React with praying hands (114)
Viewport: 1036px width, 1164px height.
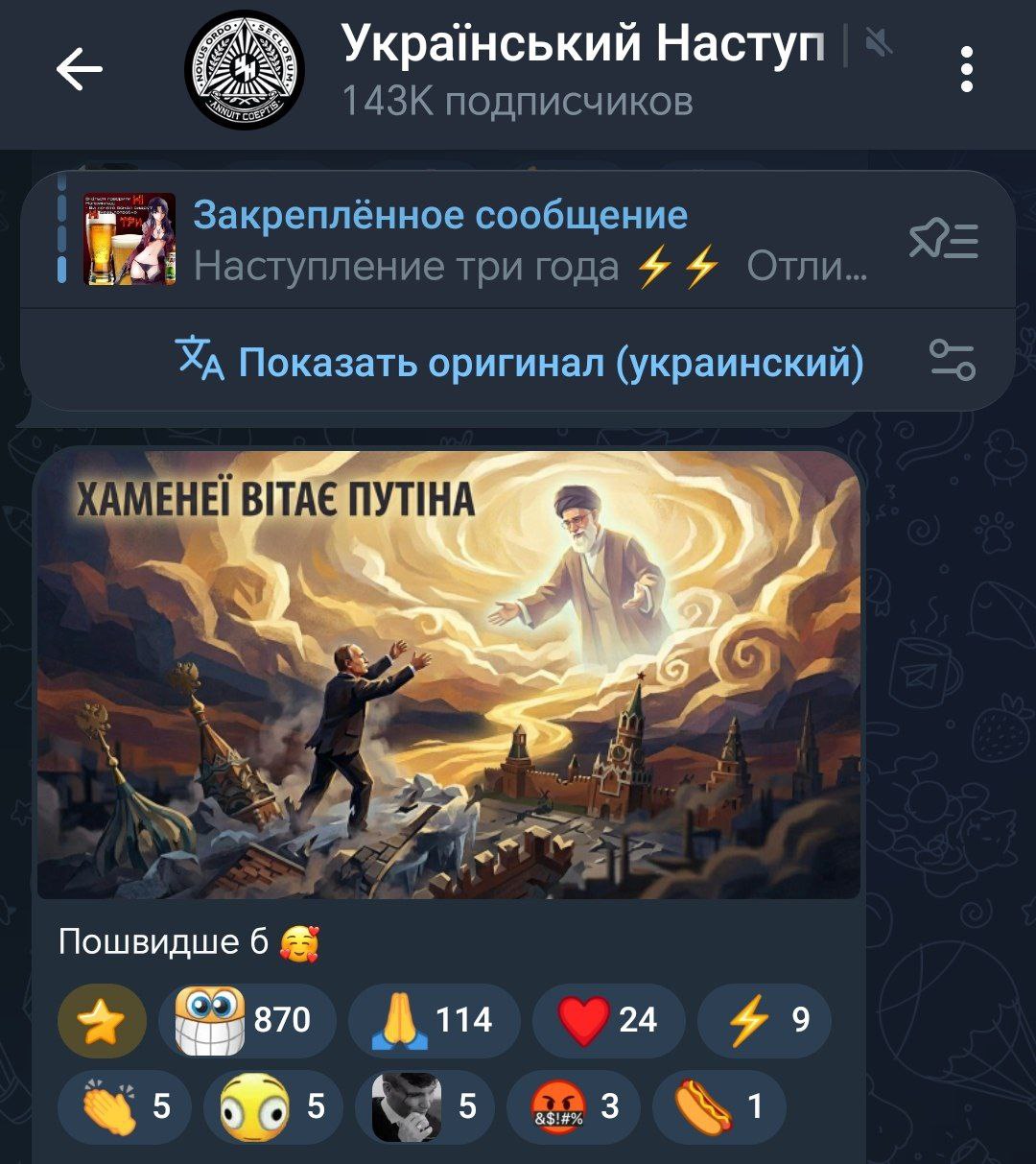point(434,1020)
